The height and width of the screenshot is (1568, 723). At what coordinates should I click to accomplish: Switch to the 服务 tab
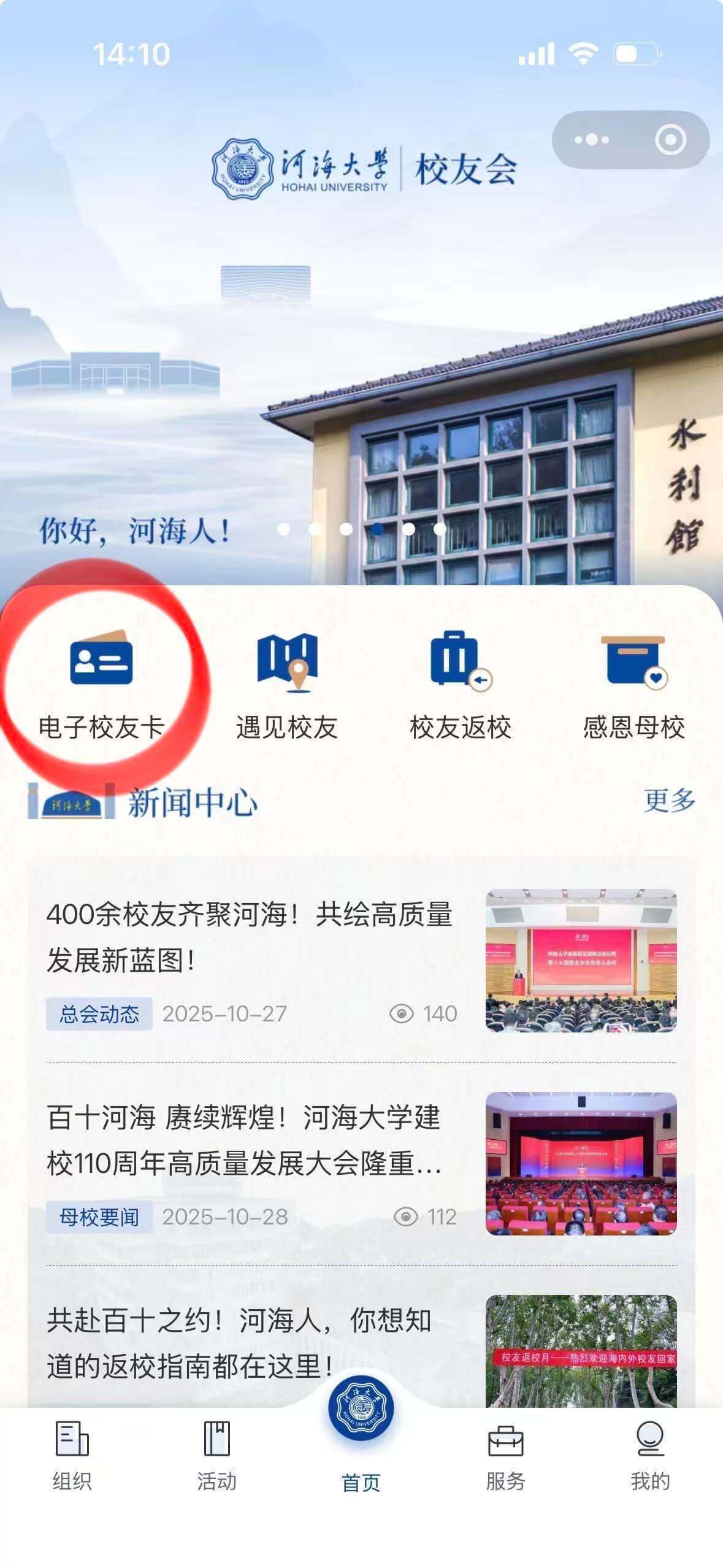505,1455
